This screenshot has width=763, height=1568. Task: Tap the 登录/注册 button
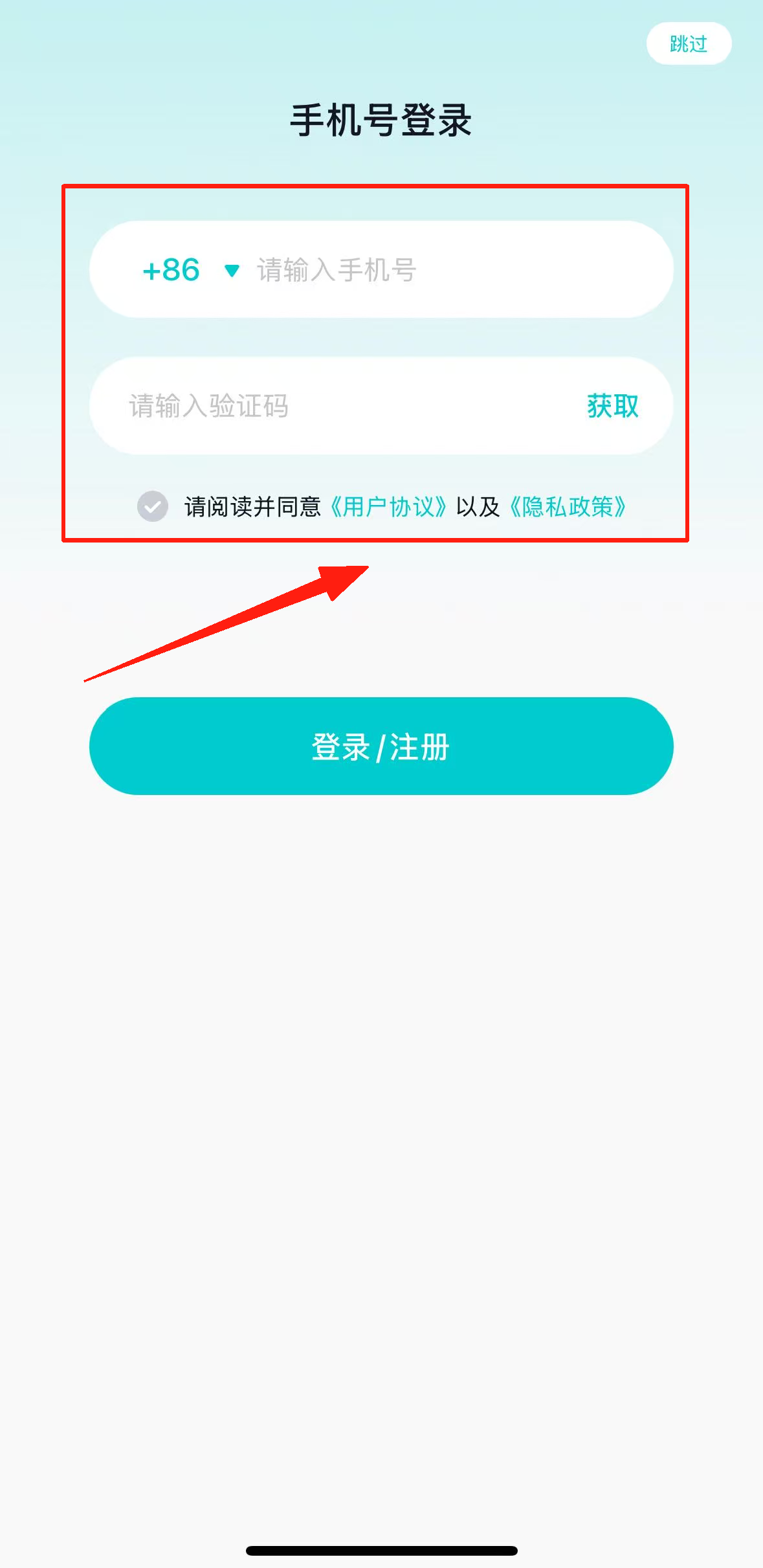381,746
